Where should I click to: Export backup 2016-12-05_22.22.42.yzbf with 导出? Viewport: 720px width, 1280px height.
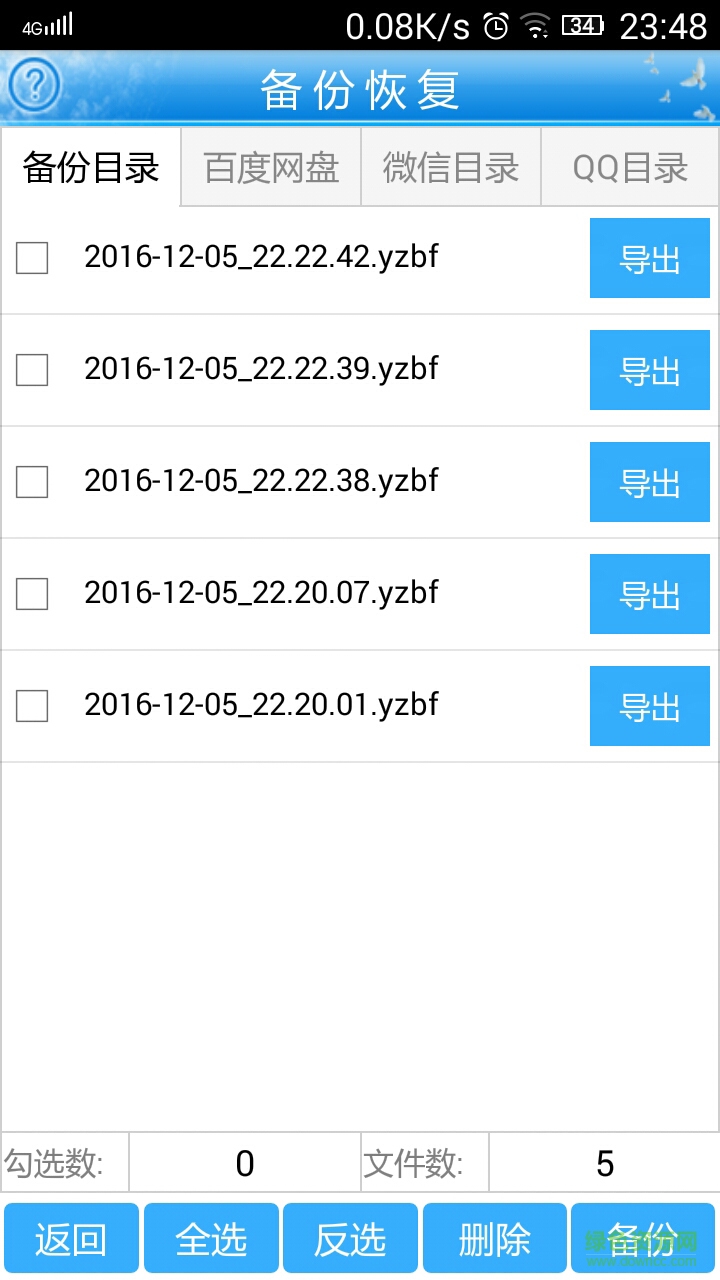click(x=649, y=259)
